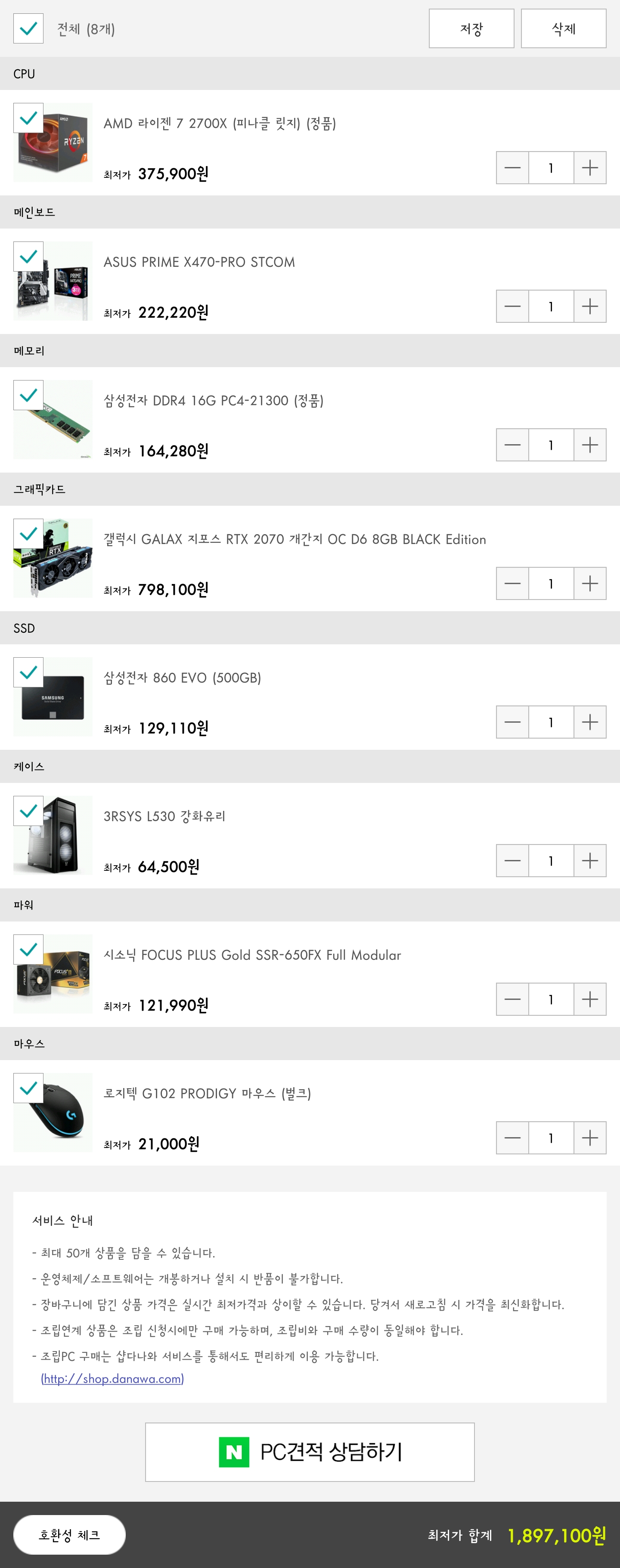Increase quantity of 삼성전자 860 EVO
Image resolution: width=620 pixels, height=1568 pixels.
589,723
